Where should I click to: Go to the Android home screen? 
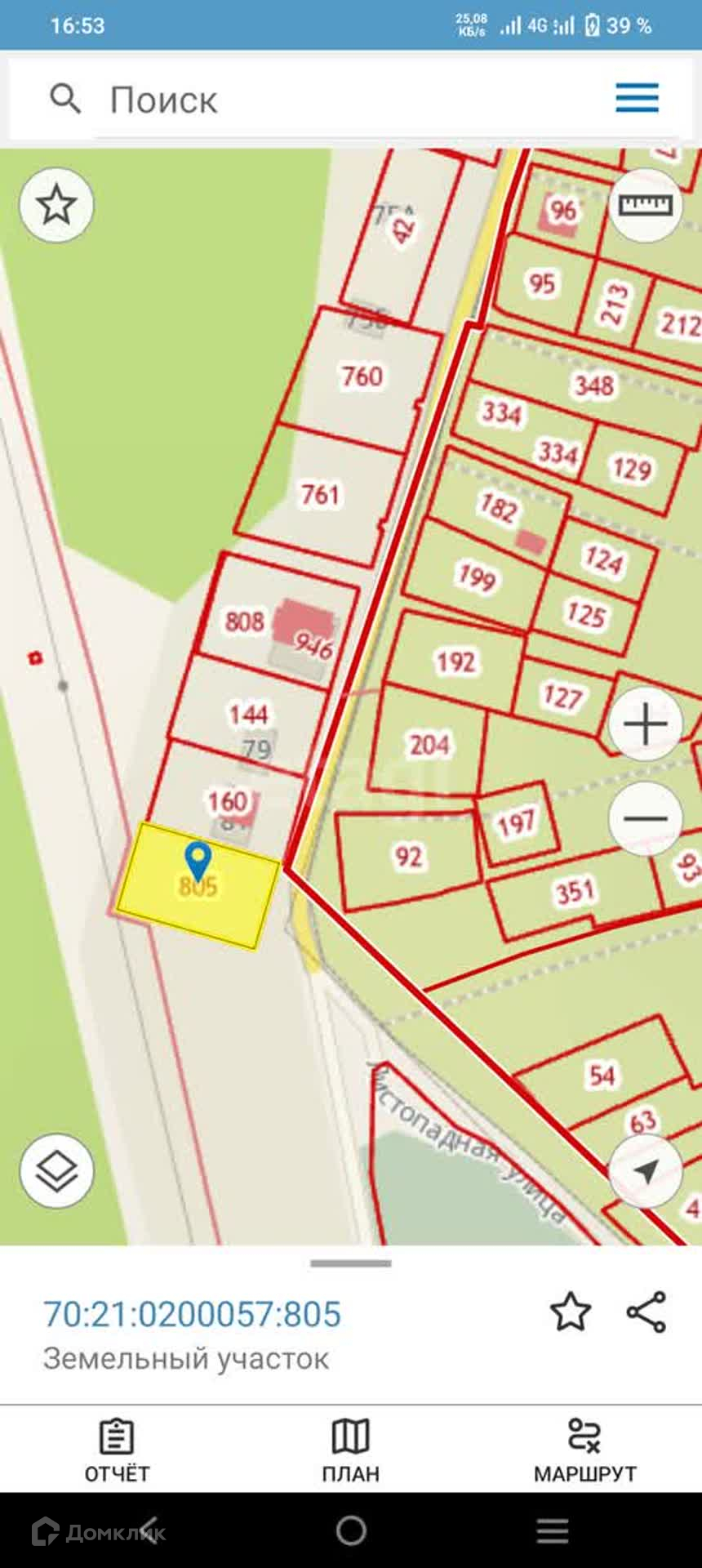tap(351, 1530)
